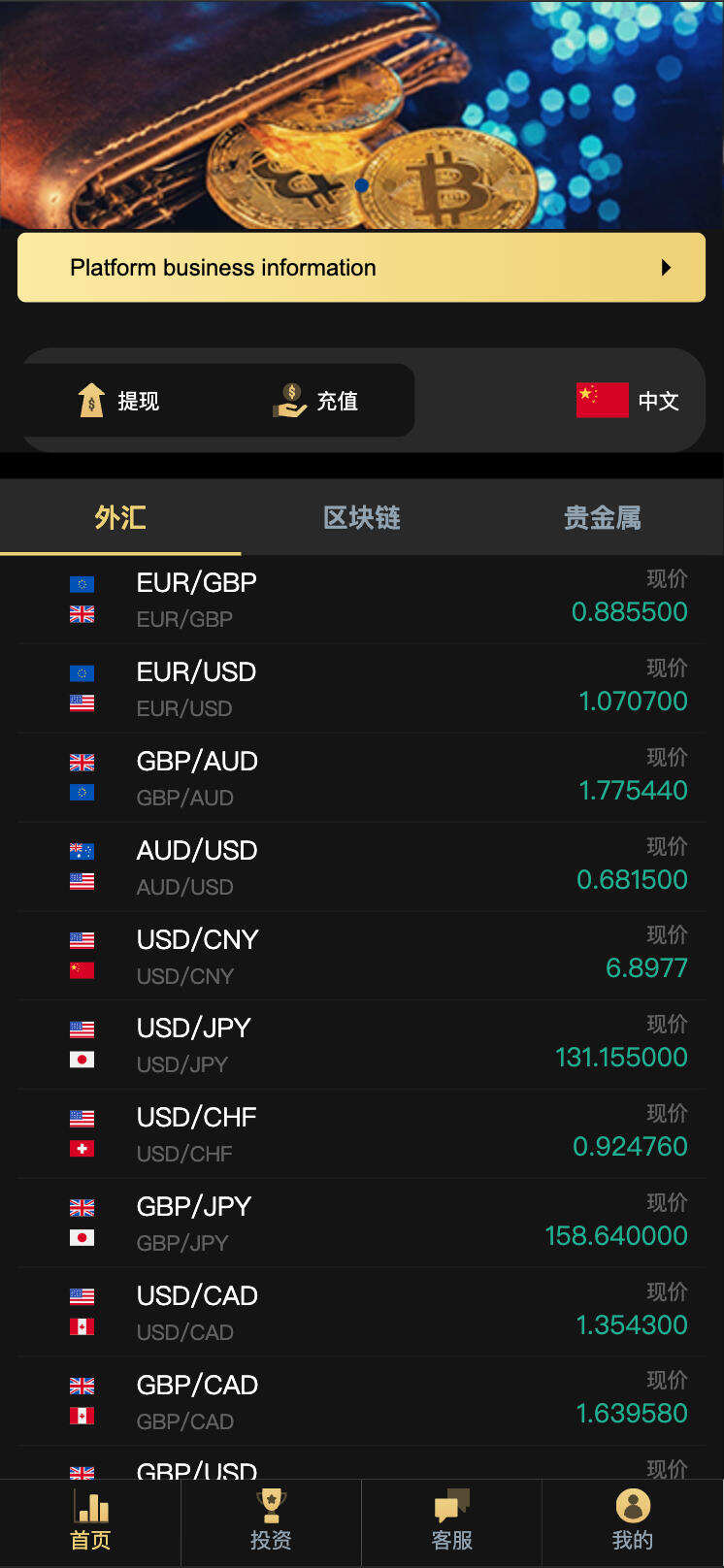724x1568 pixels.
Task: Click the profile (我的) account icon
Action: point(633,1502)
